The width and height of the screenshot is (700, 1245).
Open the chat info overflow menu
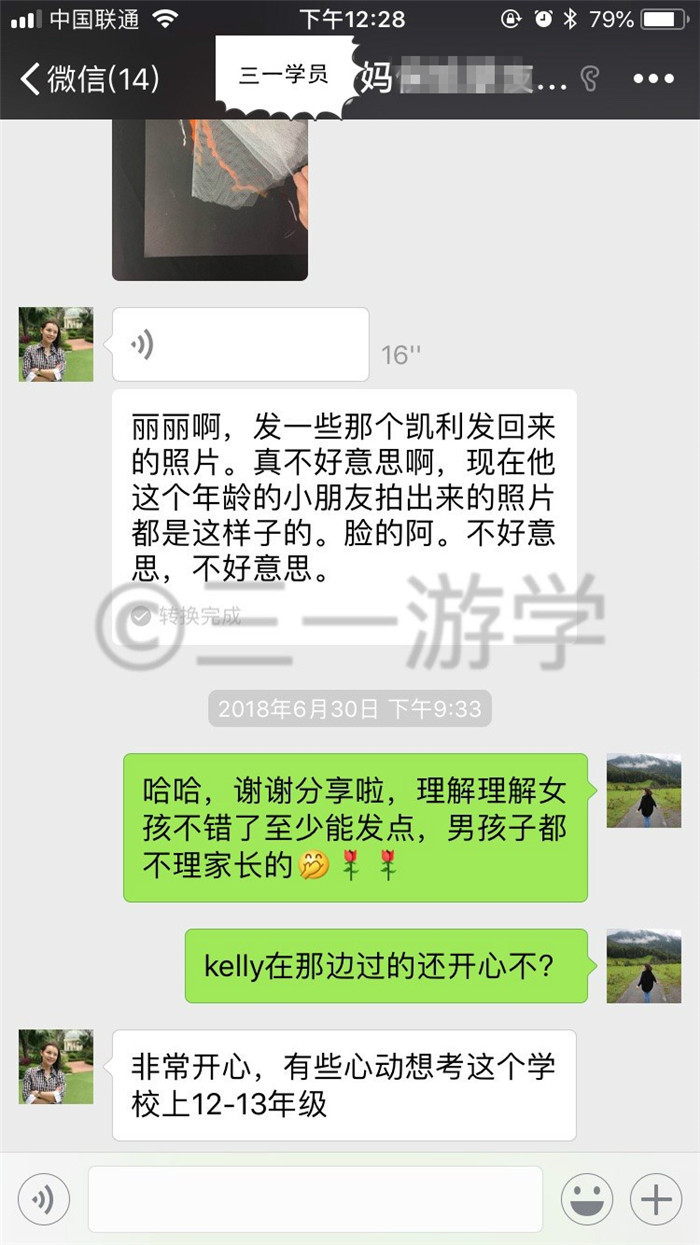click(653, 78)
